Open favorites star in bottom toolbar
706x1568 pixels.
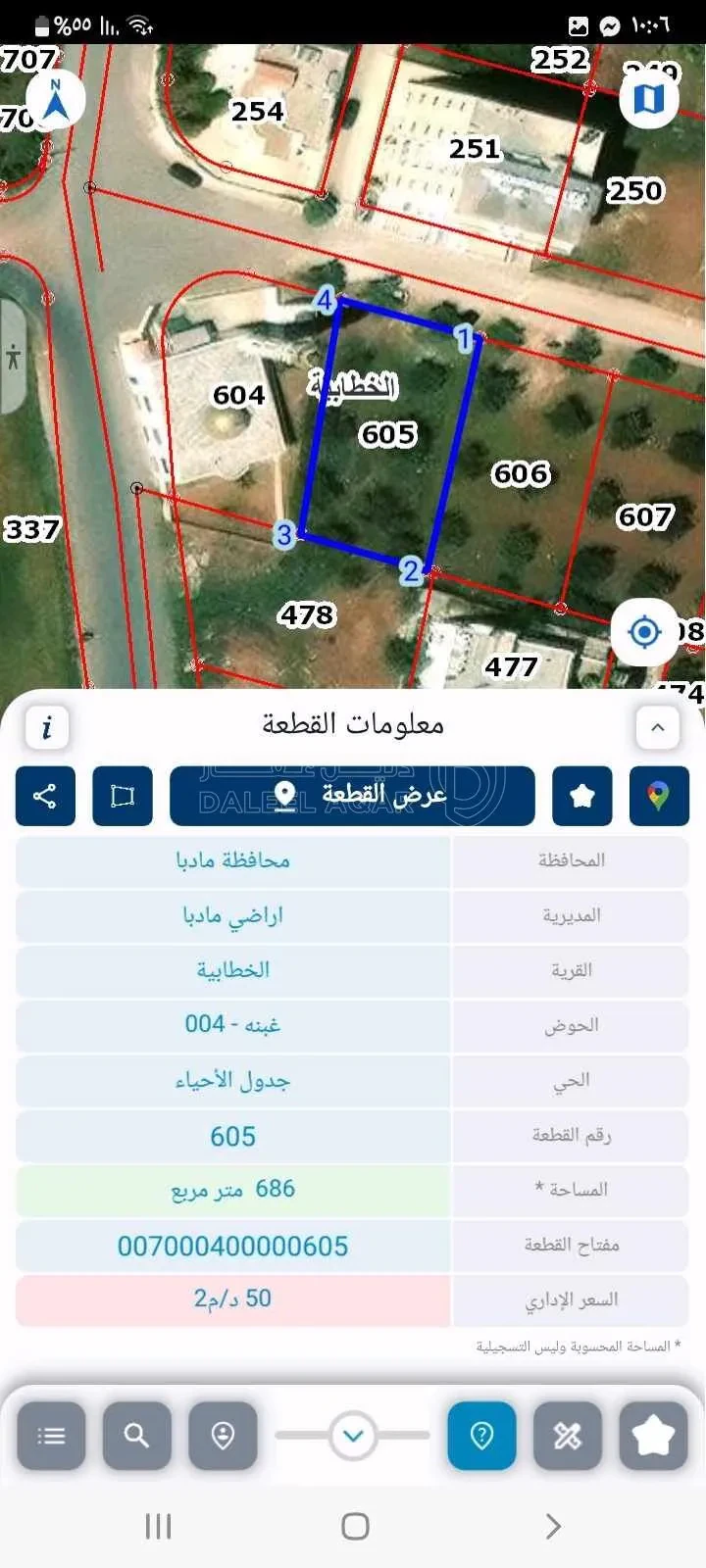point(654,1436)
